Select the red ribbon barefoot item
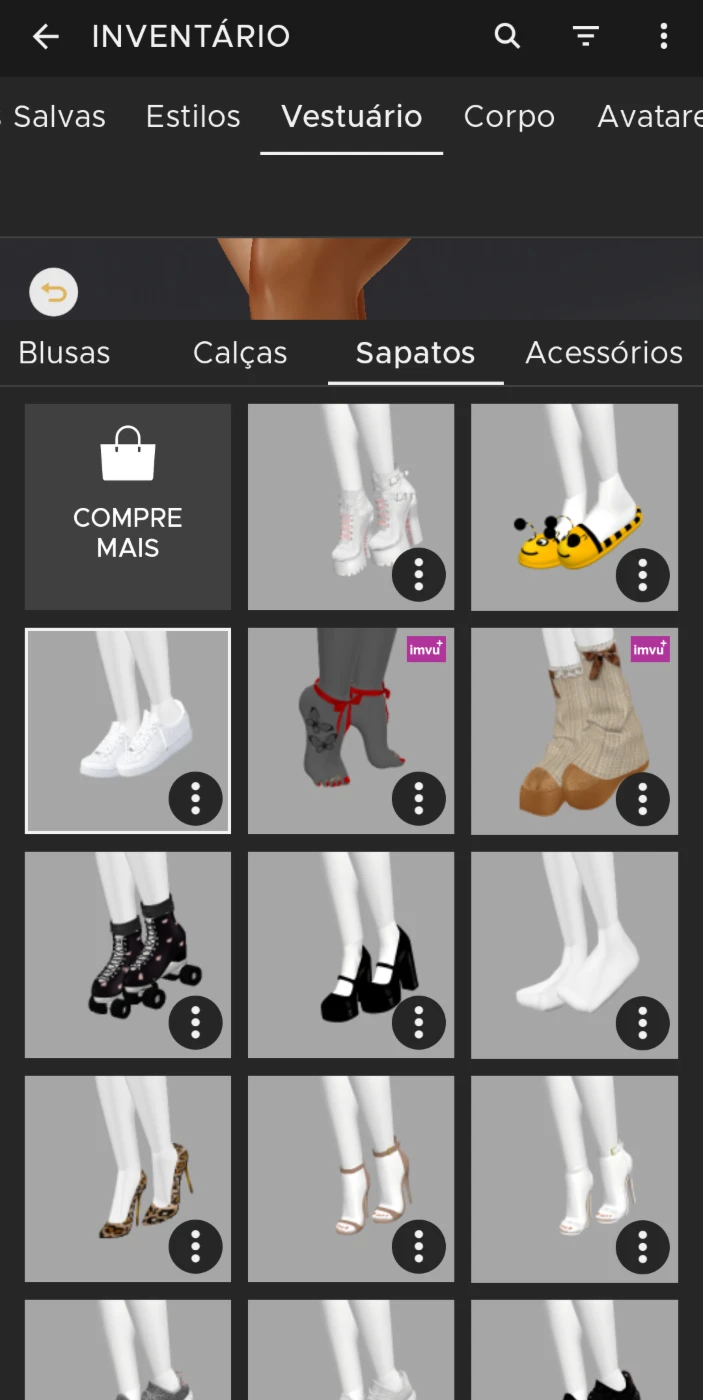 (351, 731)
